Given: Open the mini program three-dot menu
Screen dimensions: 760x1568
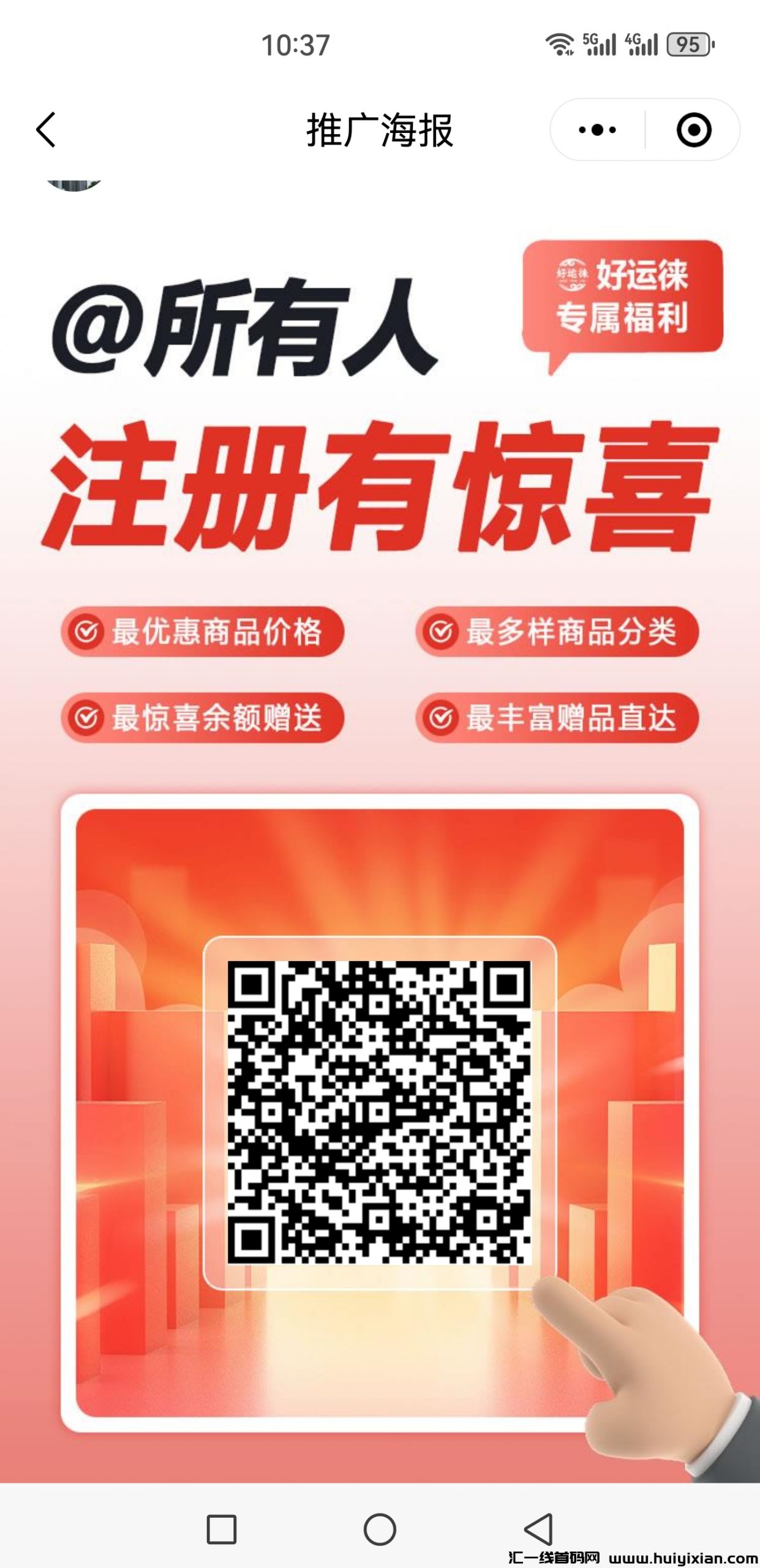Looking at the screenshot, I should 597,130.
